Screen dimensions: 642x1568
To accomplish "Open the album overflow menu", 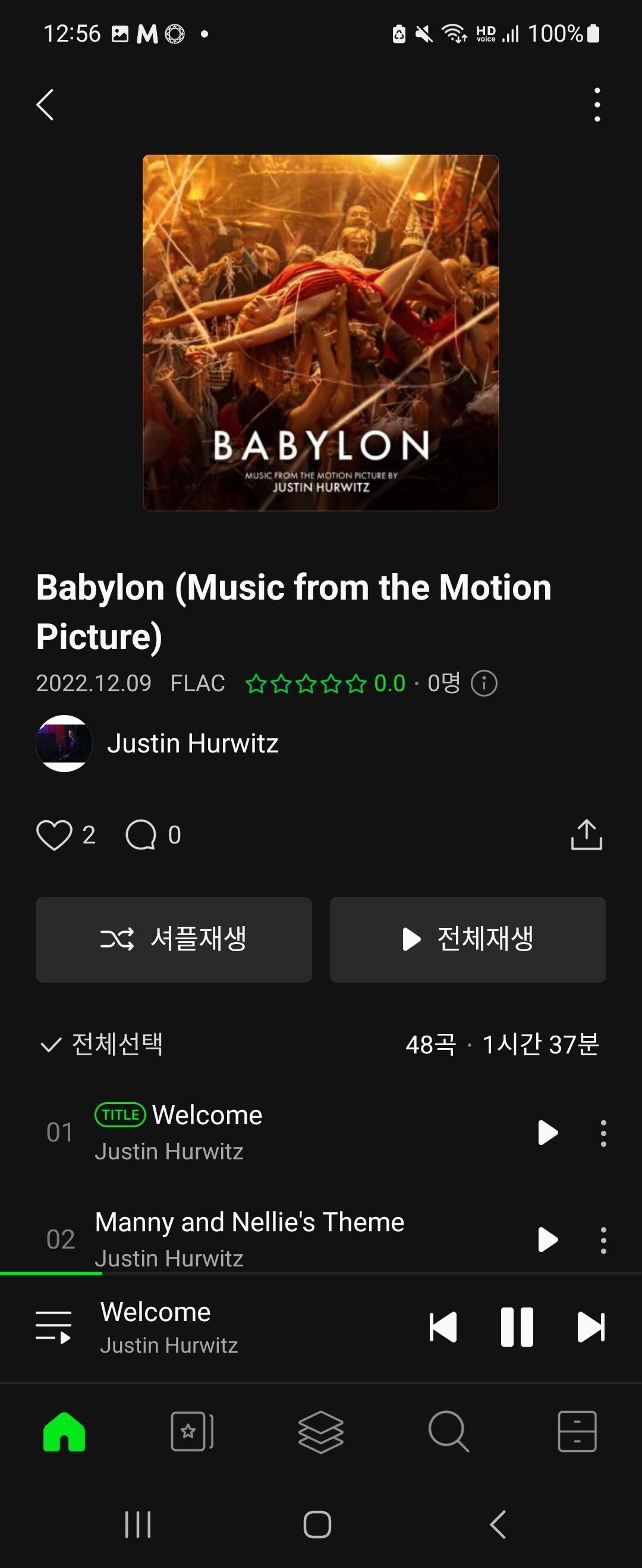I will point(597,105).
